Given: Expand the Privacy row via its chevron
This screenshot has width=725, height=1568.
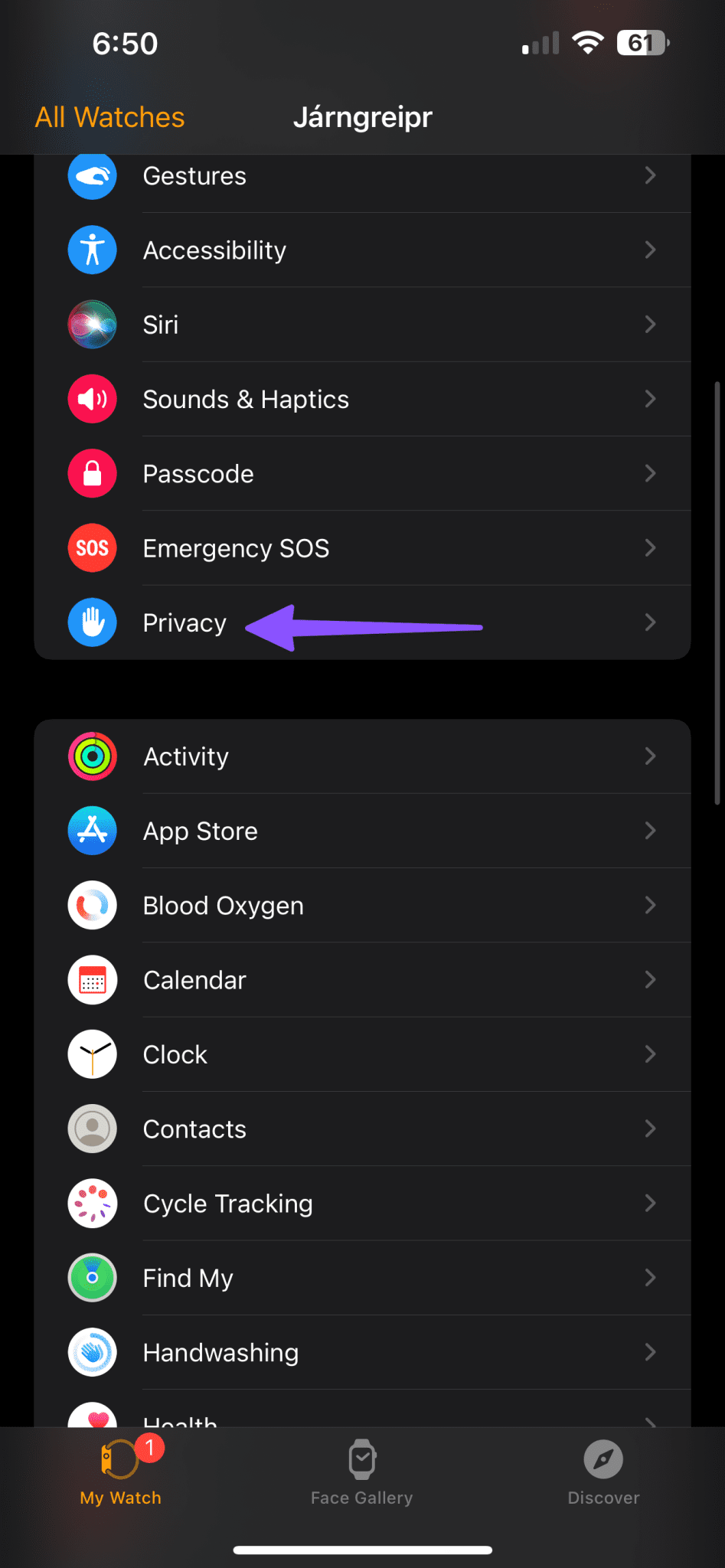Looking at the screenshot, I should (x=650, y=622).
